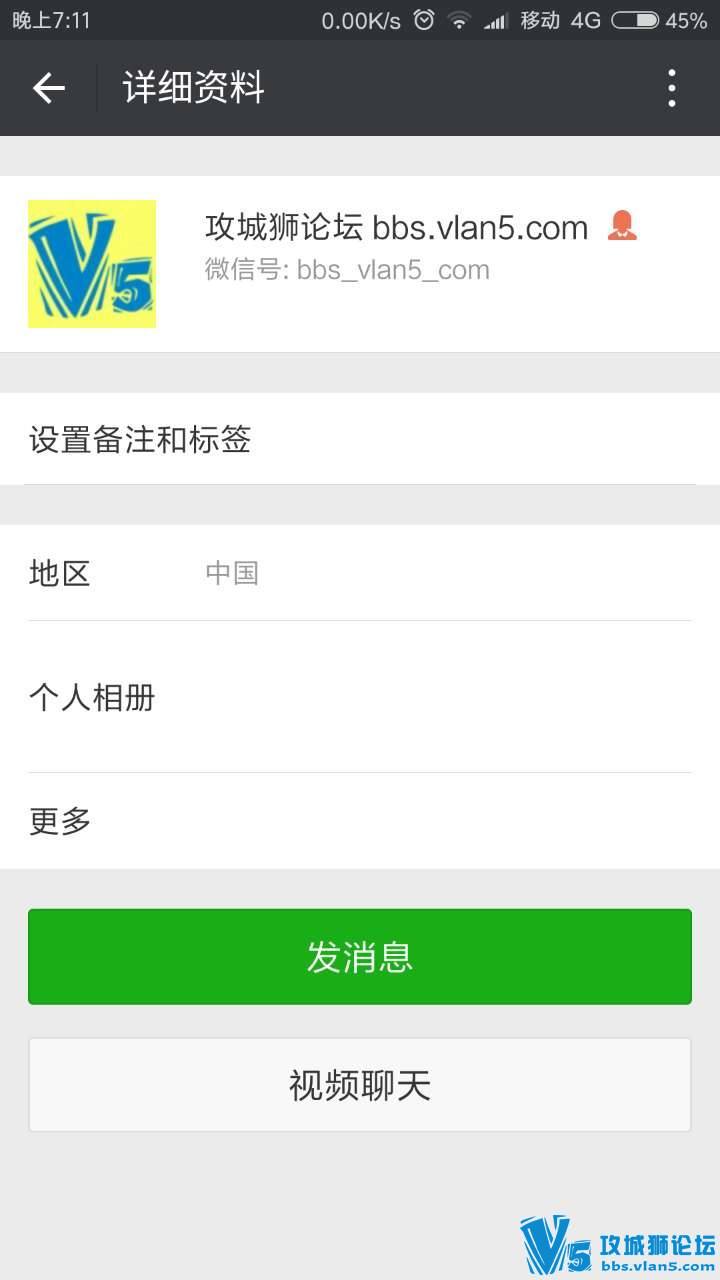
Task: View the V5 profile avatar
Action: (x=92, y=264)
